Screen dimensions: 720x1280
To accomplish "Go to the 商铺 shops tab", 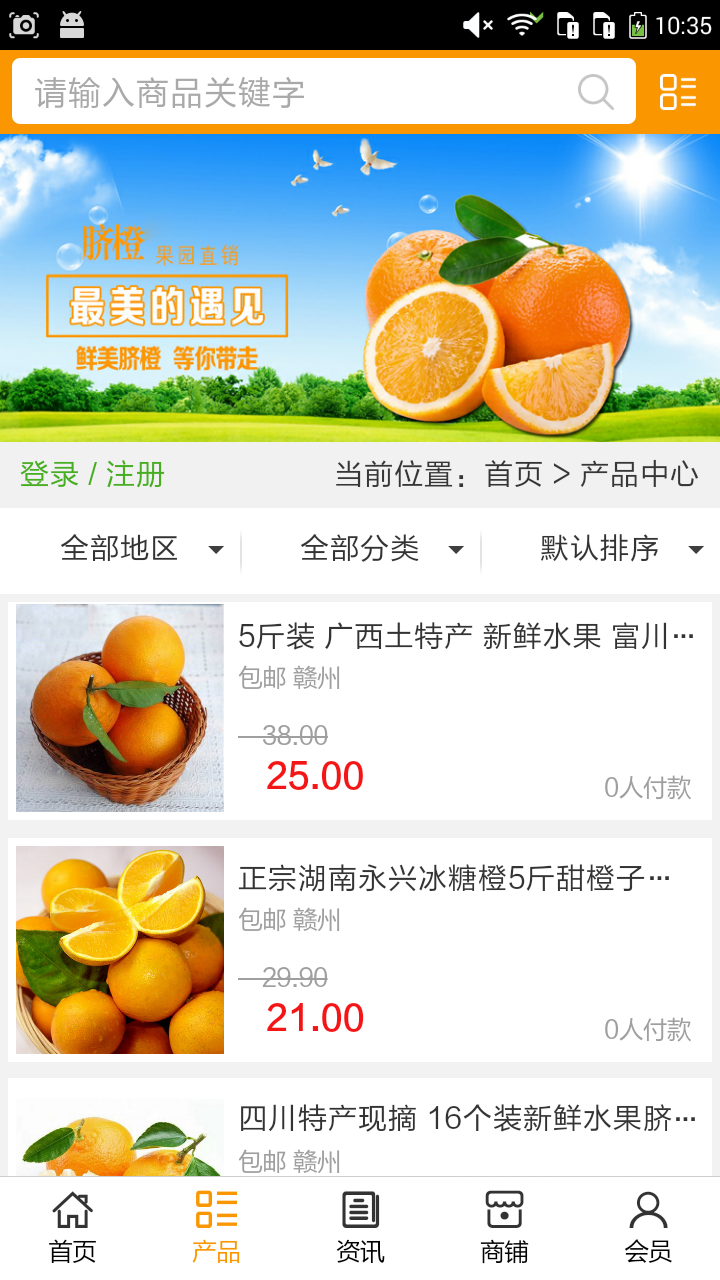I will pos(504,1226).
